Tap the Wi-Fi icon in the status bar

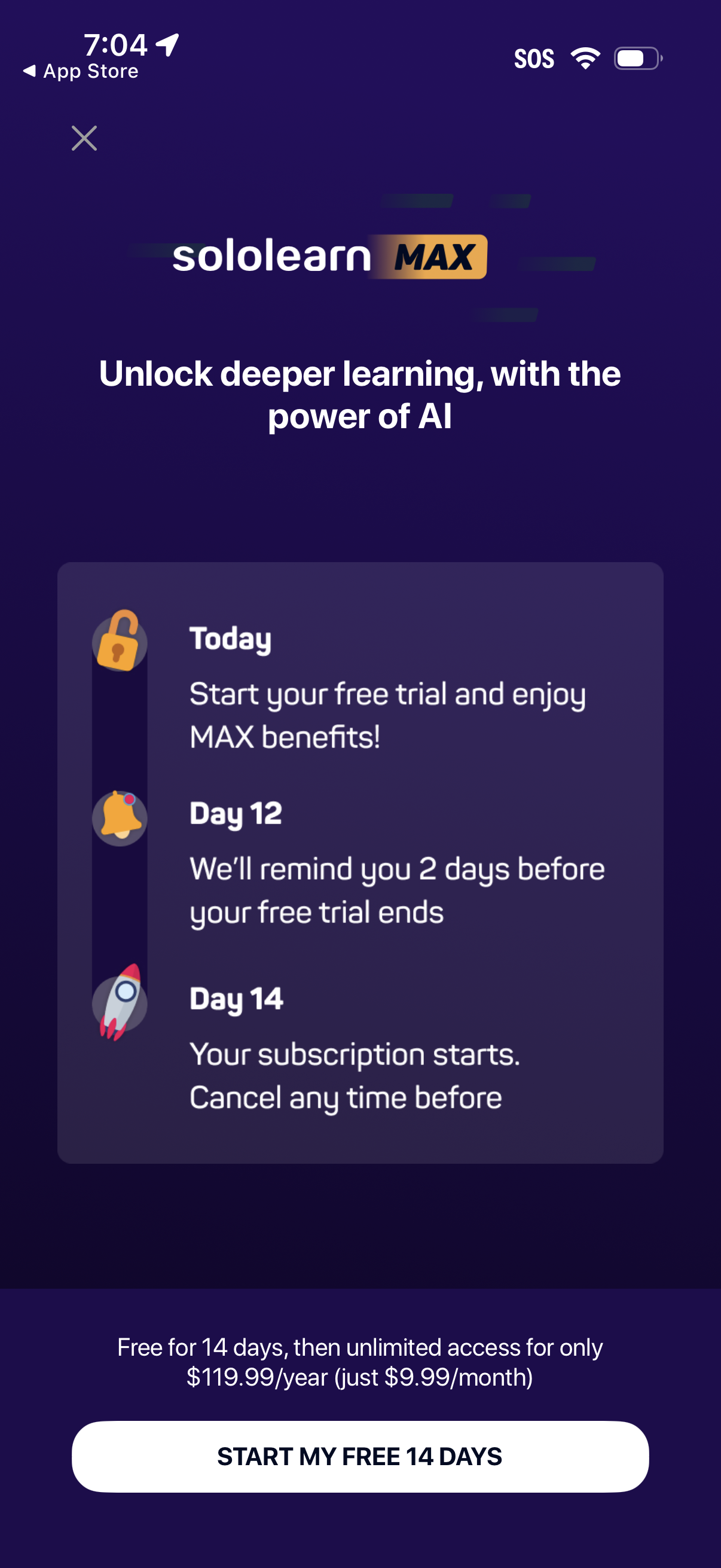(x=585, y=57)
